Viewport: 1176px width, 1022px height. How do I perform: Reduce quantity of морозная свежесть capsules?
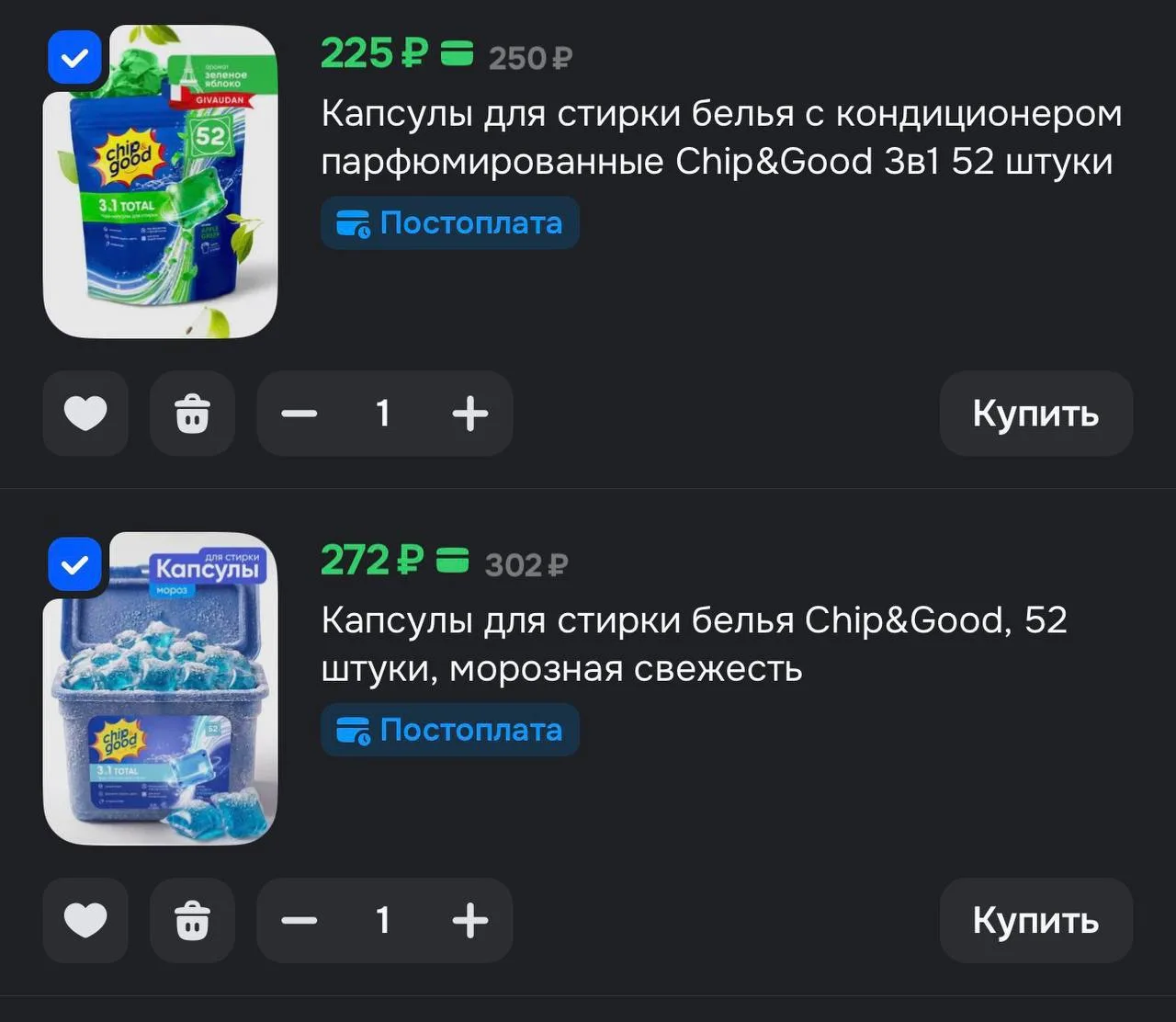coord(300,920)
